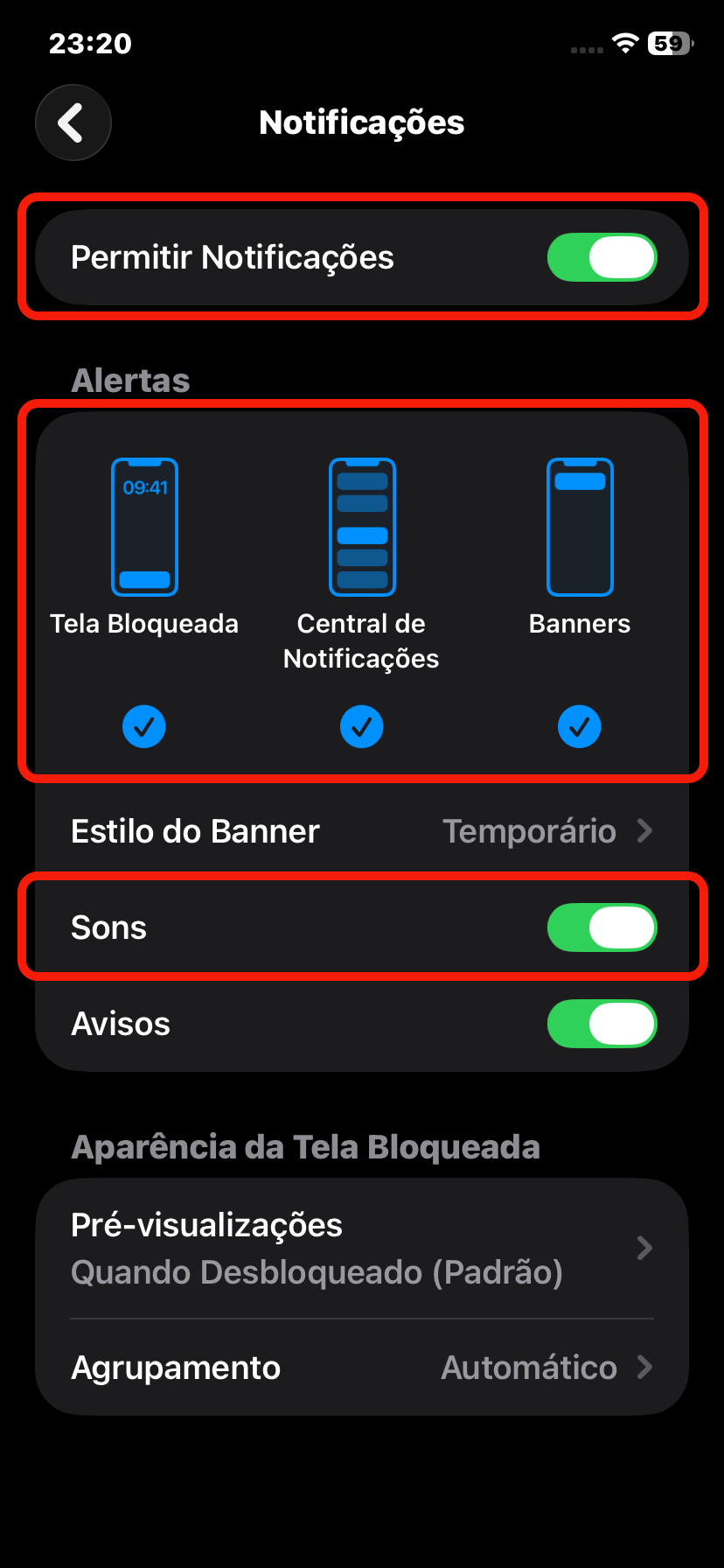This screenshot has width=724, height=1568.
Task: Open Pré-visualizações options
Action: point(362,1249)
